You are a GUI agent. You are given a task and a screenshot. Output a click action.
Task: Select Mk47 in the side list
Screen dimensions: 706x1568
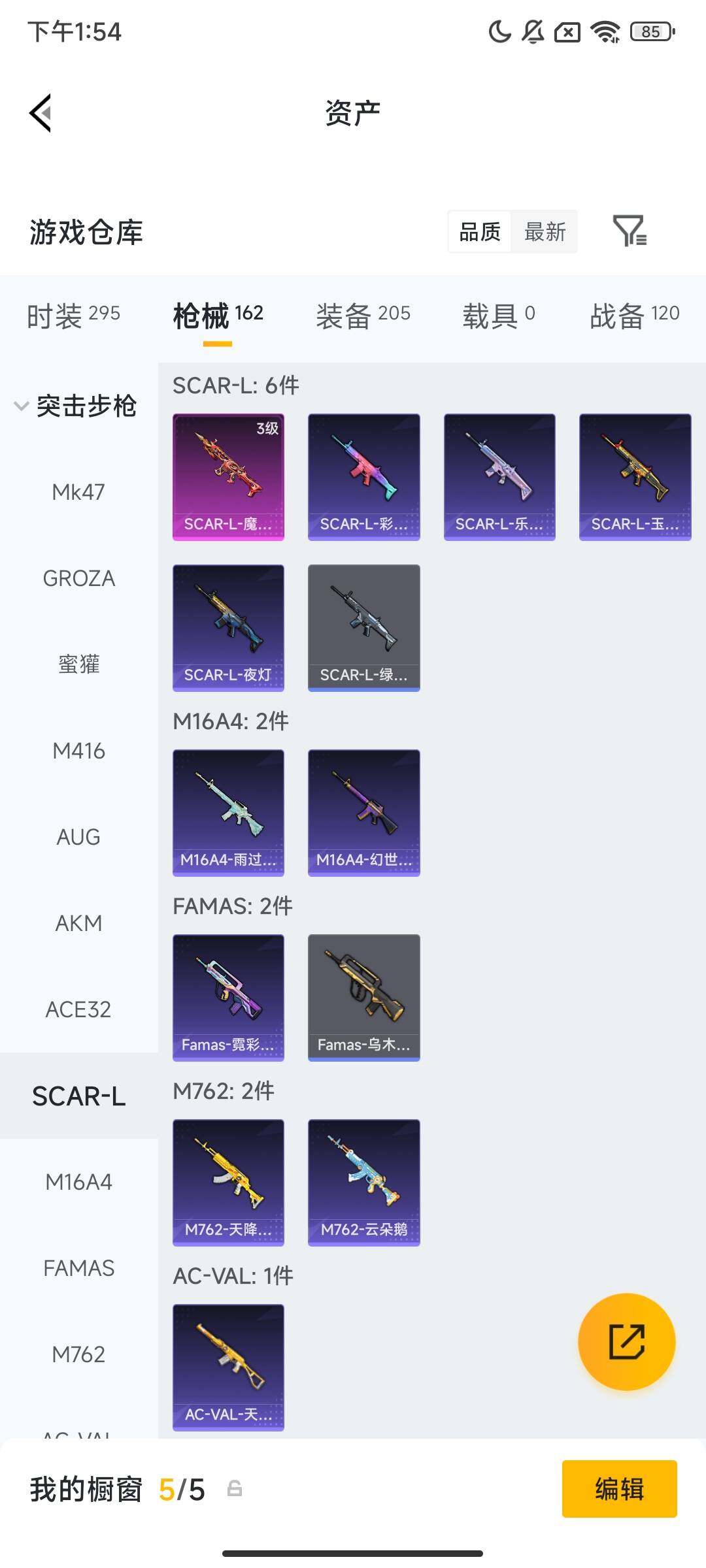point(78,492)
